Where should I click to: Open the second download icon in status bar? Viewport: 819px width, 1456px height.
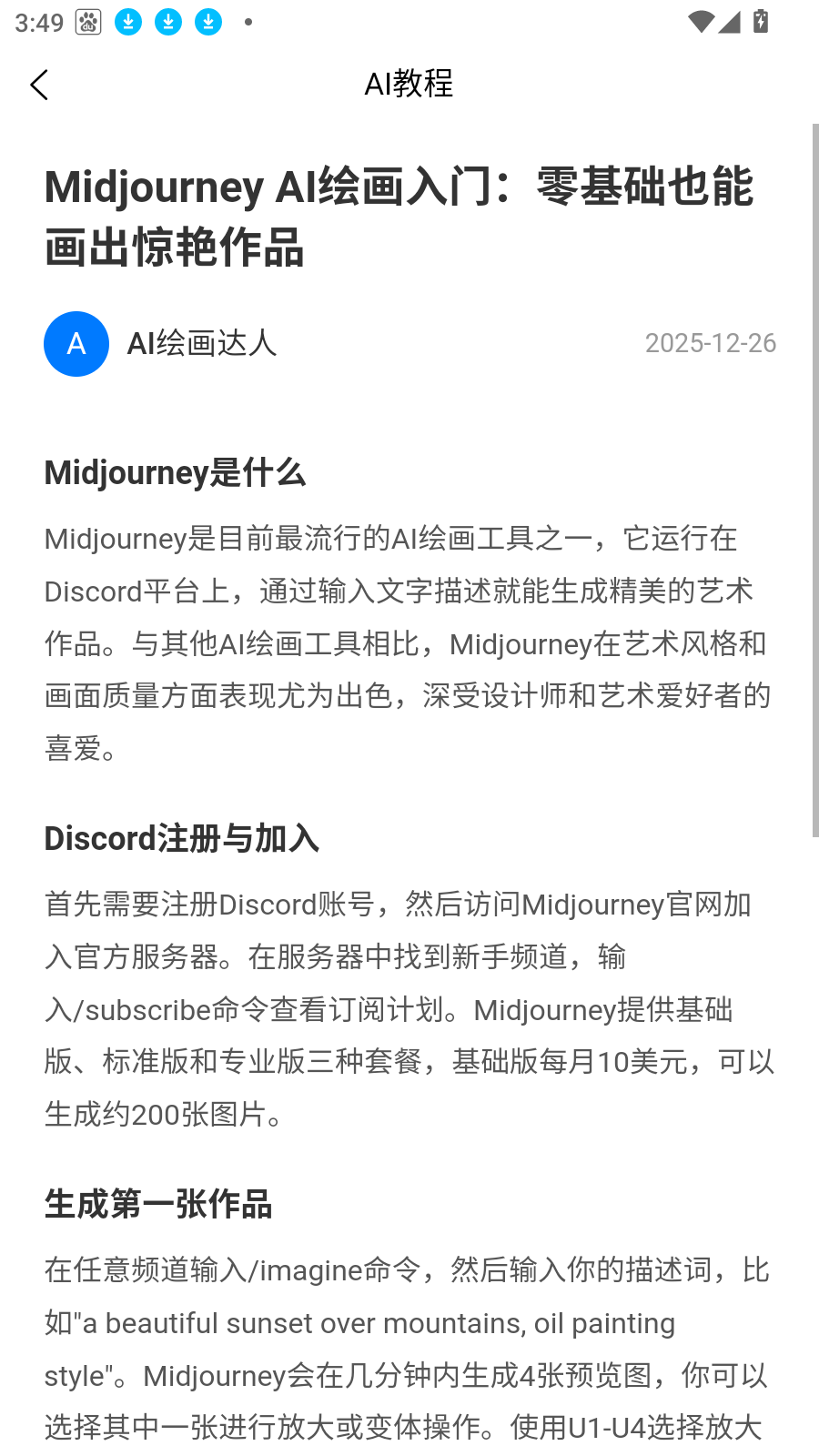click(167, 21)
